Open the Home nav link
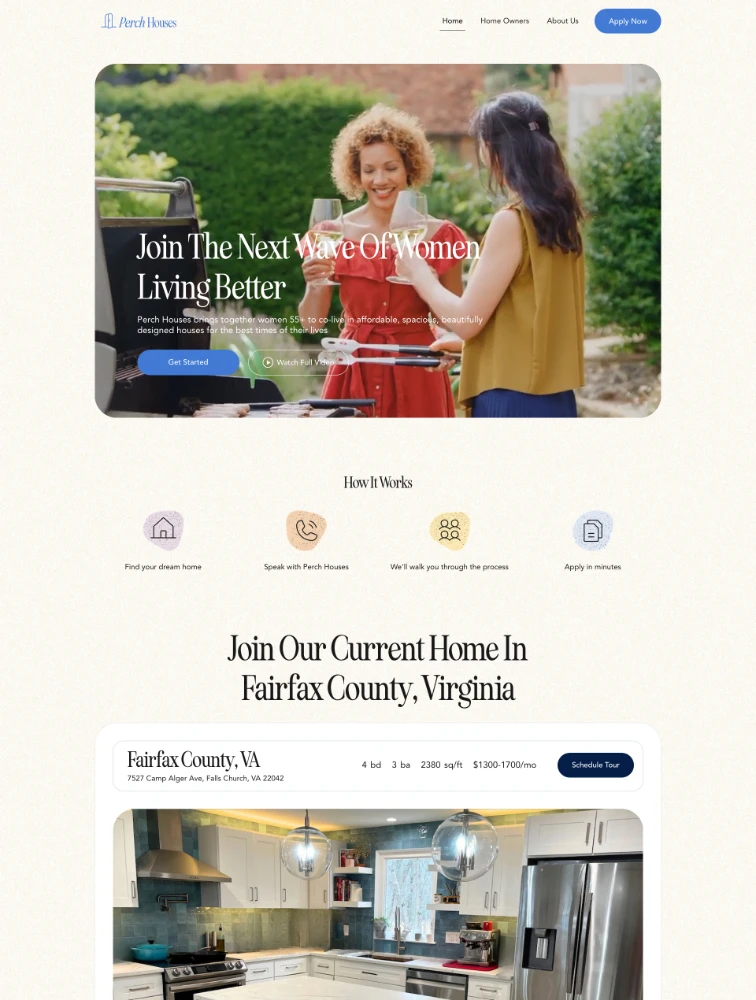The height and width of the screenshot is (1000, 756). (x=452, y=21)
